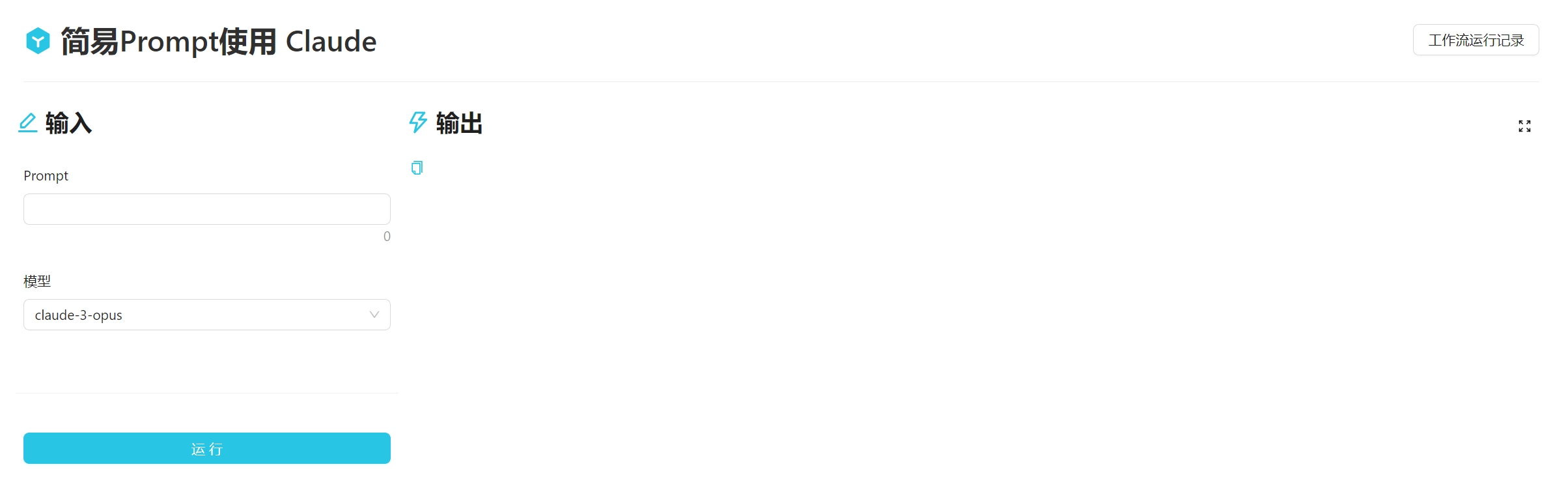Tap the 运行 run button

(x=206, y=448)
